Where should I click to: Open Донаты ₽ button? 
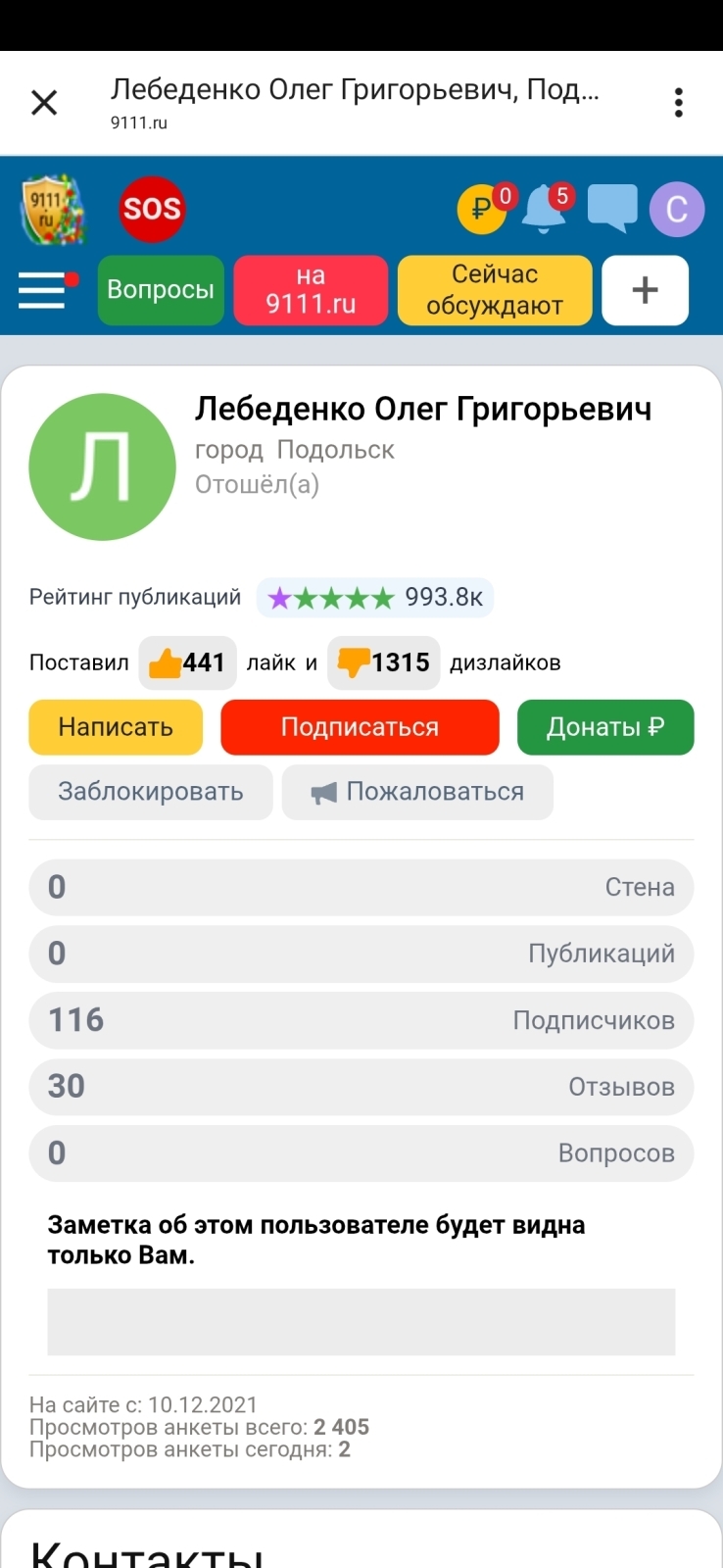pos(604,727)
